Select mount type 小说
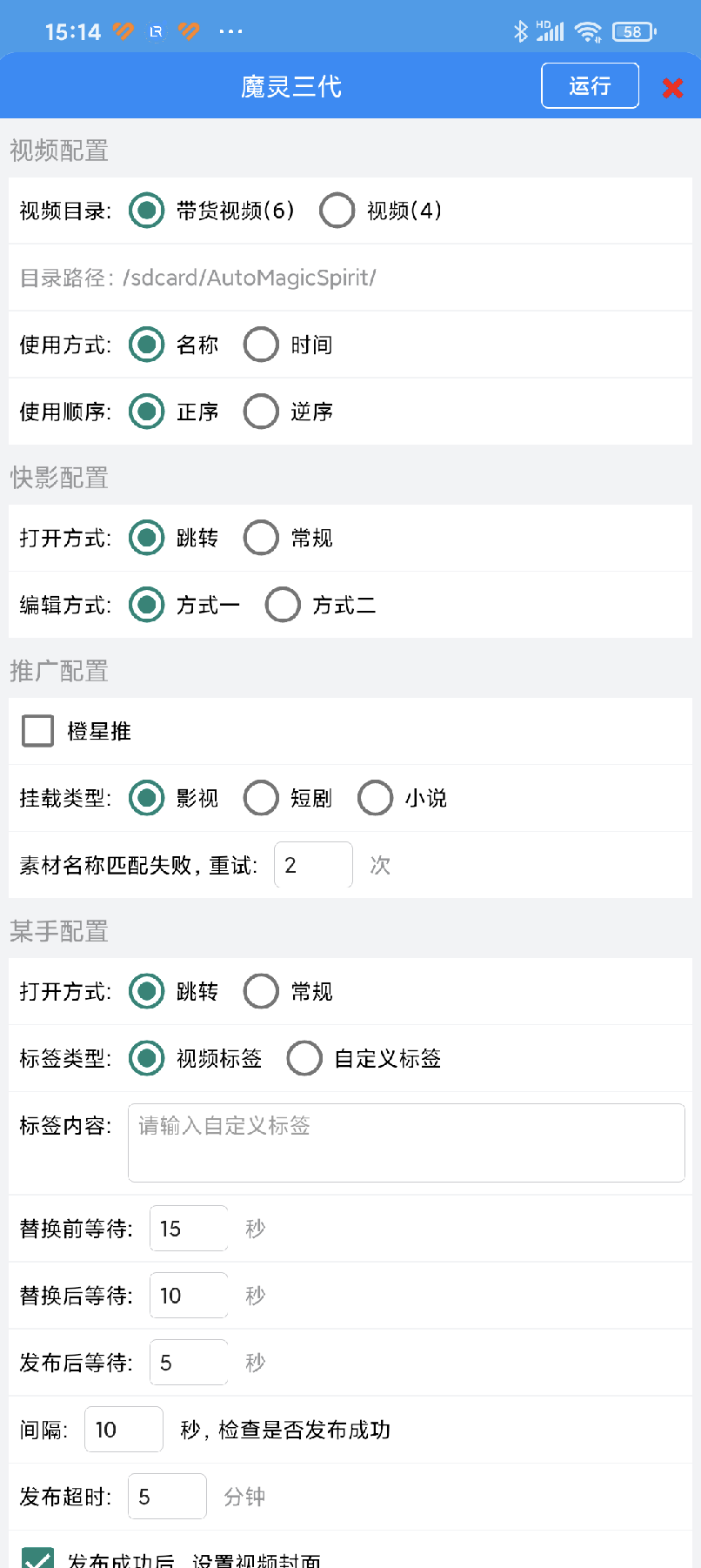The height and width of the screenshot is (1568, 701). click(x=375, y=798)
